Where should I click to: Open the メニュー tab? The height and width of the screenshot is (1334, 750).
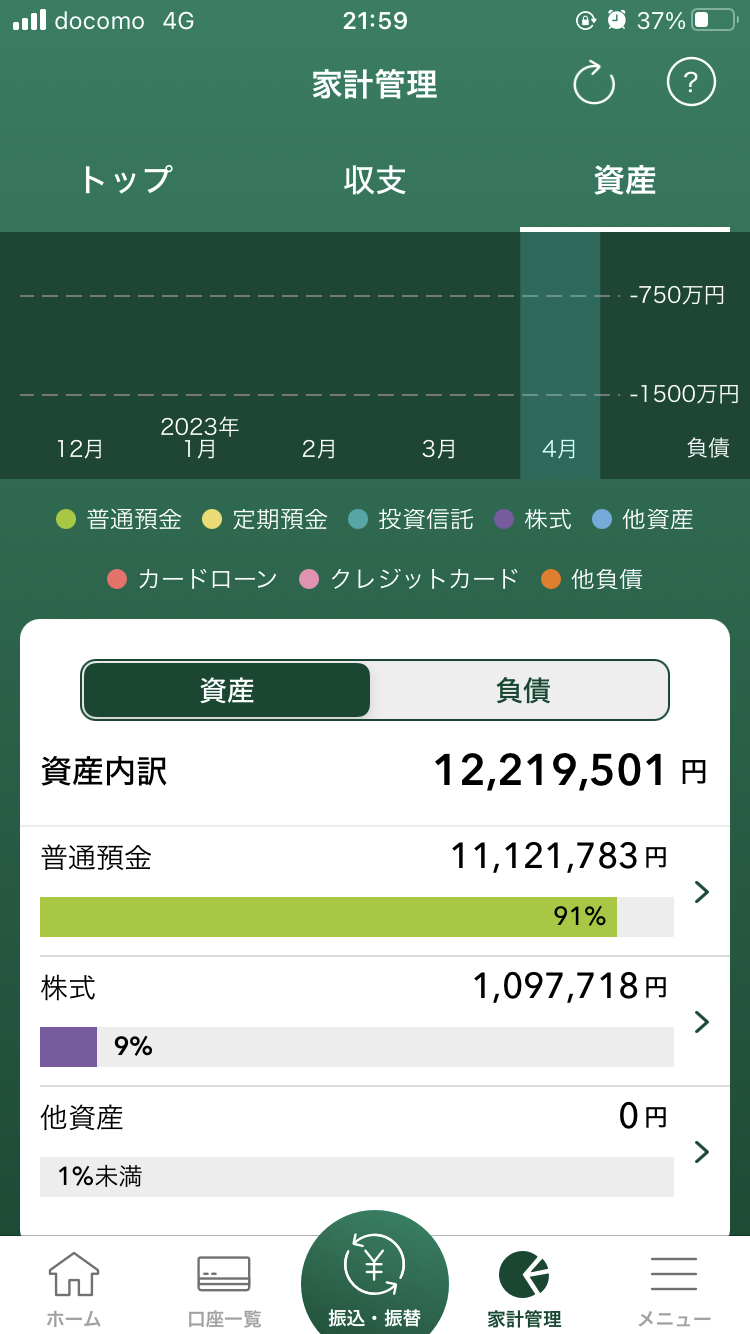(674, 1289)
